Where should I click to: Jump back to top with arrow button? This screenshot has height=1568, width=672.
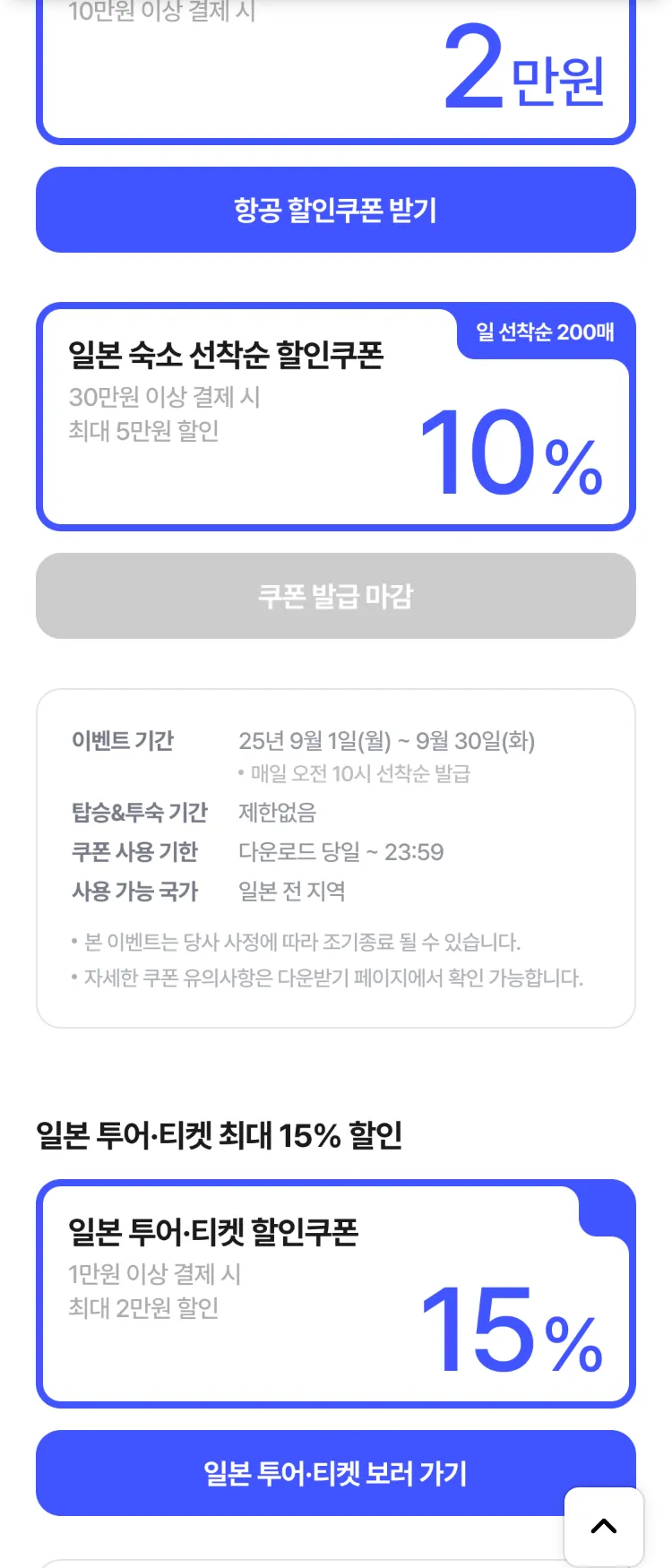coord(604,1526)
